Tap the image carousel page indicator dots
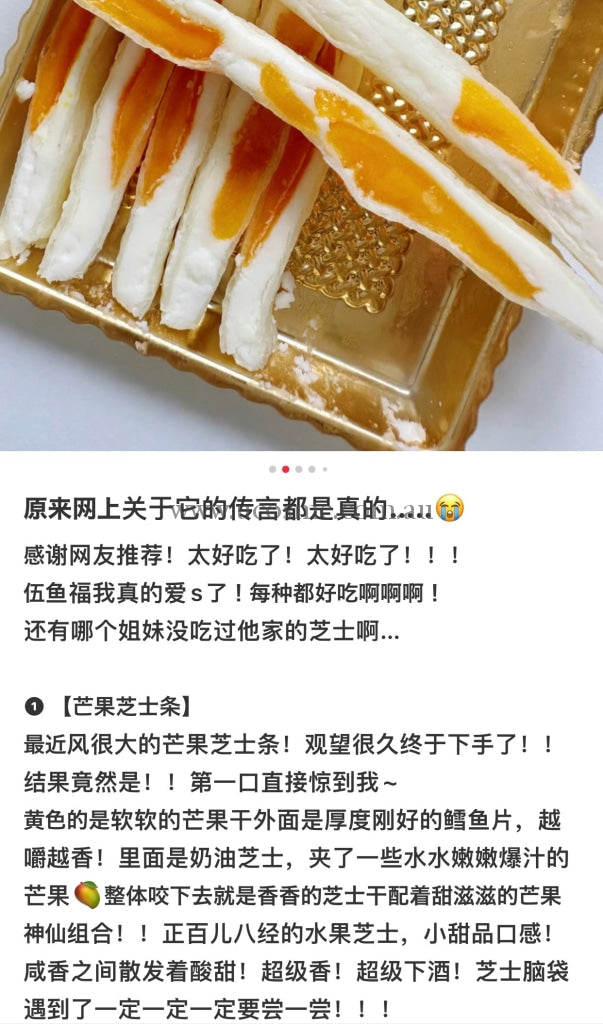Screen dimensions: 603x1024 coord(298,469)
